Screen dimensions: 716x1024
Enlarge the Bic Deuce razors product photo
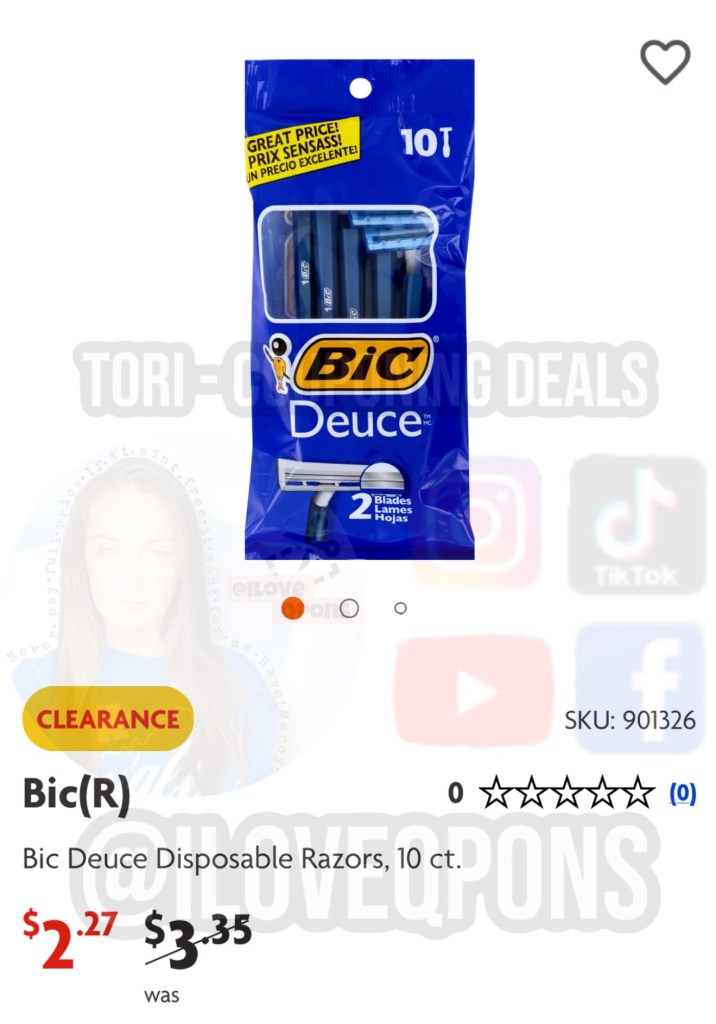click(x=357, y=310)
